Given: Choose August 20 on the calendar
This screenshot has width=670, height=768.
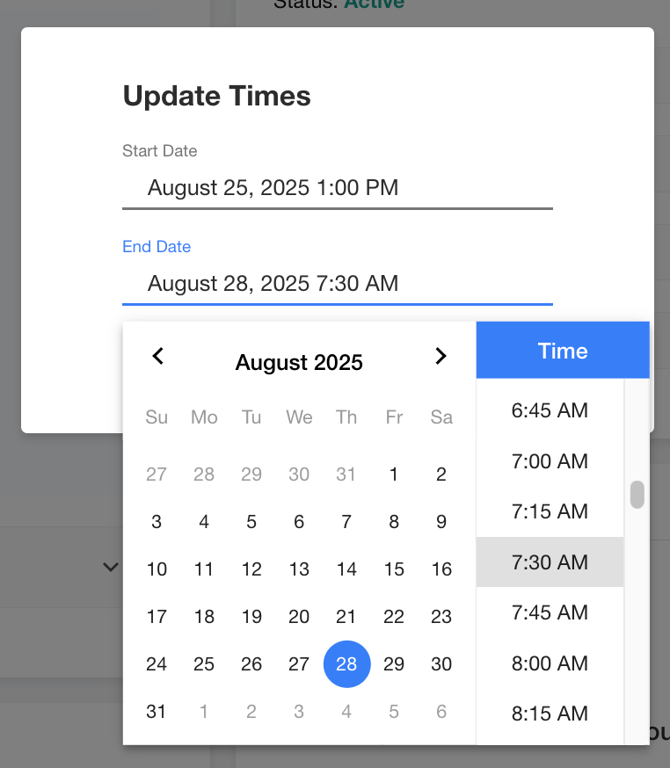Looking at the screenshot, I should point(299,617).
